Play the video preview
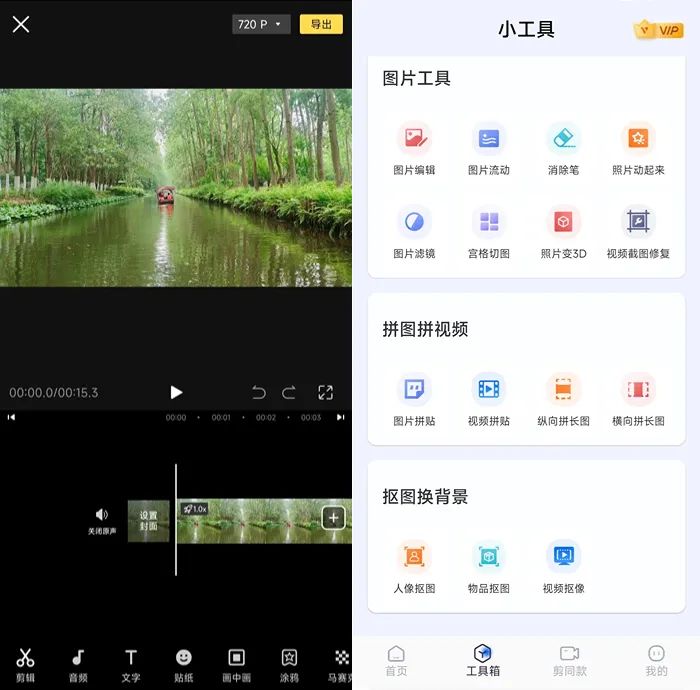This screenshot has height=690, width=700. point(176,393)
